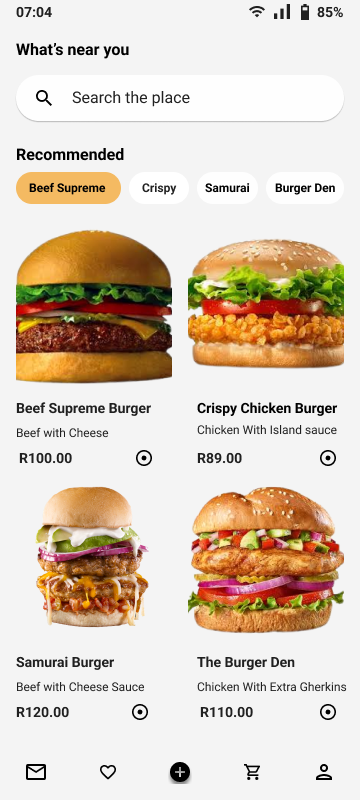Open the profile tab
360x800 pixels.
[324, 772]
